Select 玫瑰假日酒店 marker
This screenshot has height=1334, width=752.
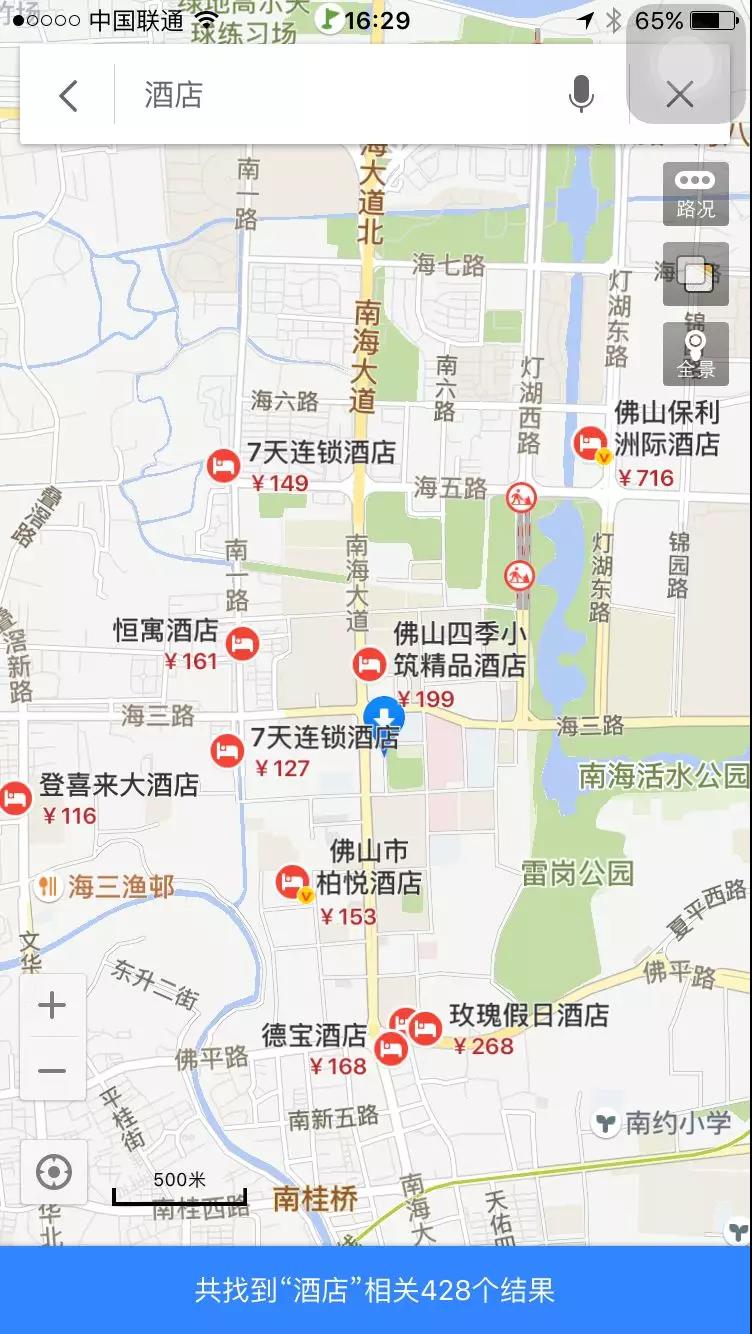(x=426, y=1028)
